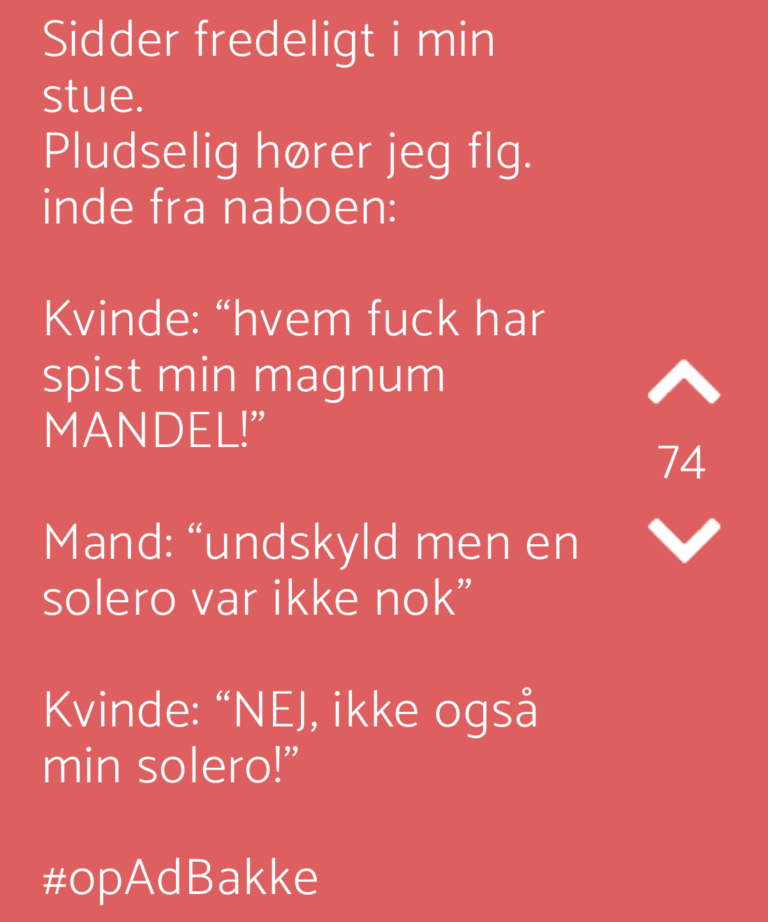The width and height of the screenshot is (768, 922).
Task: Upvote the post about the magnum MANDEL
Action: click(x=684, y=382)
